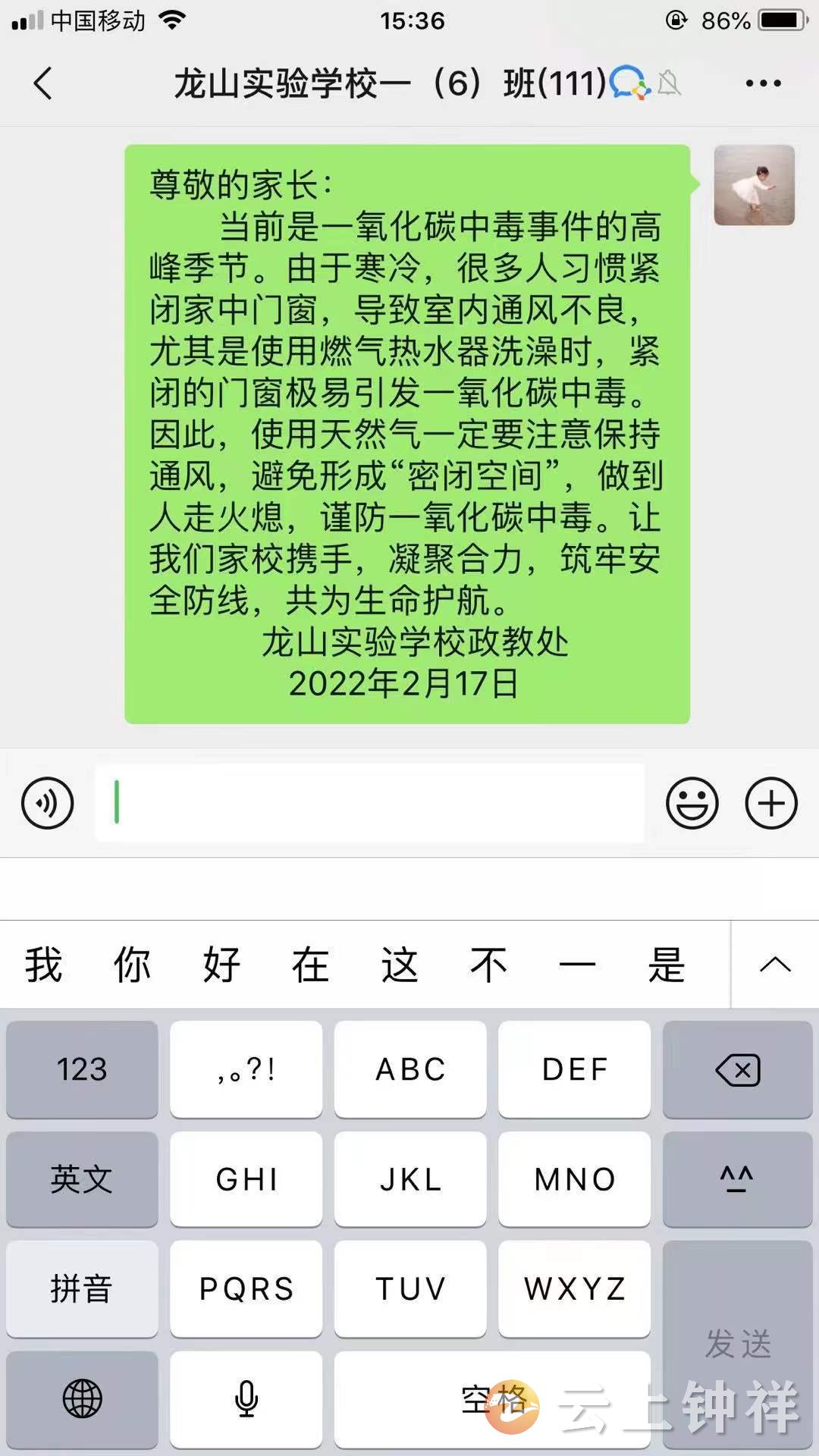Tap the punctuation key ,。?!
The image size is (819, 1456).
click(246, 1069)
